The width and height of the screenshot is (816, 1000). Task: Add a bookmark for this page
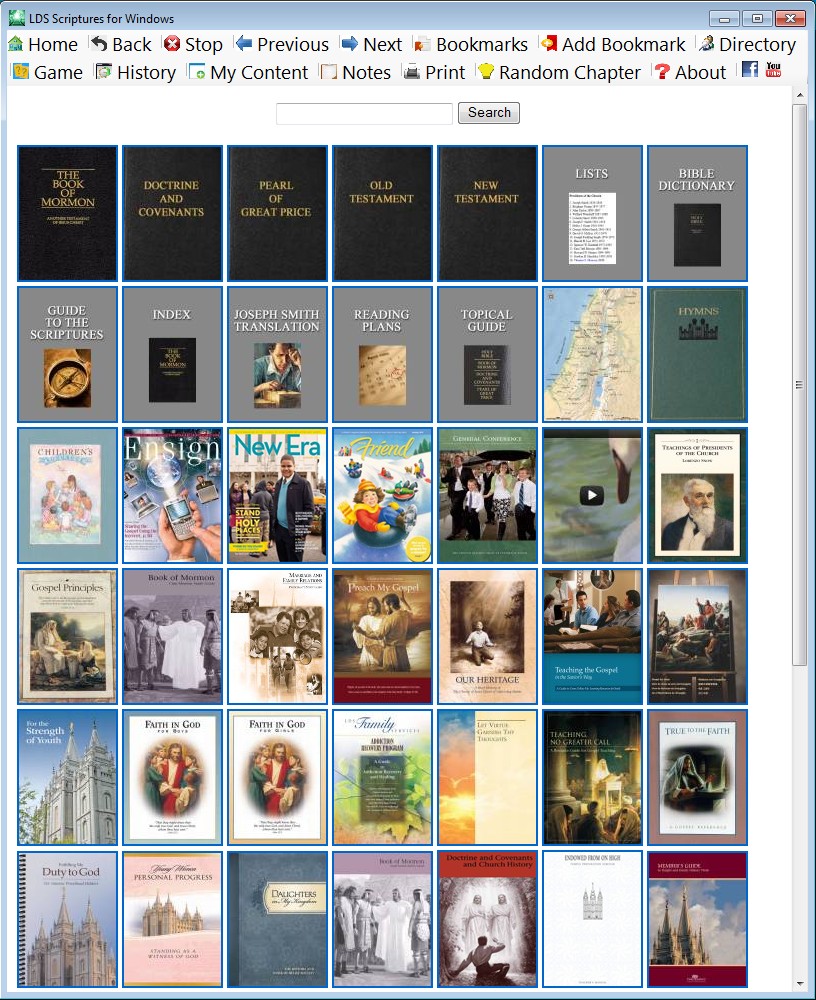612,44
